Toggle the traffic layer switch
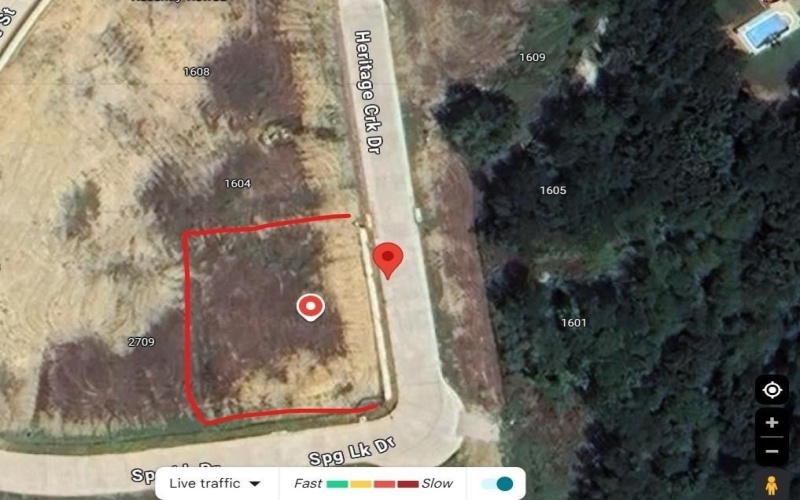Image resolution: width=800 pixels, height=500 pixels. tap(497, 483)
